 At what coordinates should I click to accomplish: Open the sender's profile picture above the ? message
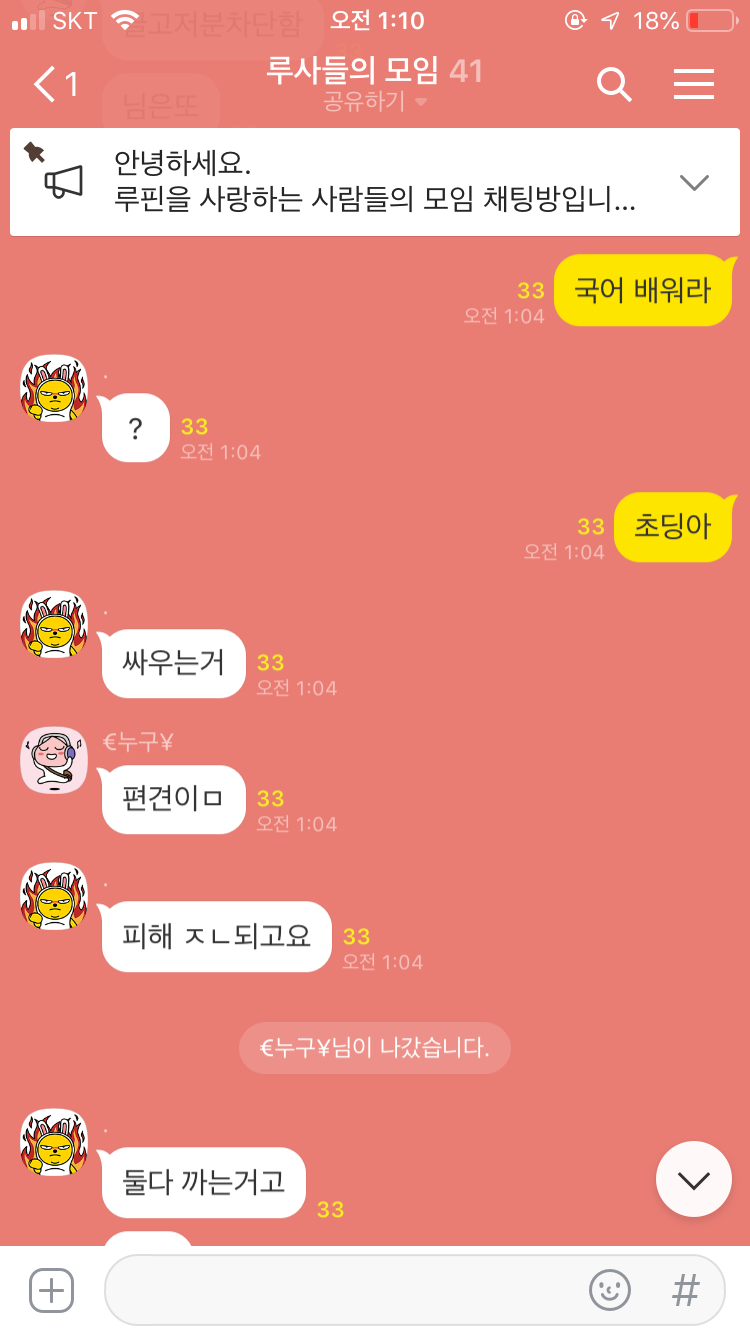(x=54, y=388)
